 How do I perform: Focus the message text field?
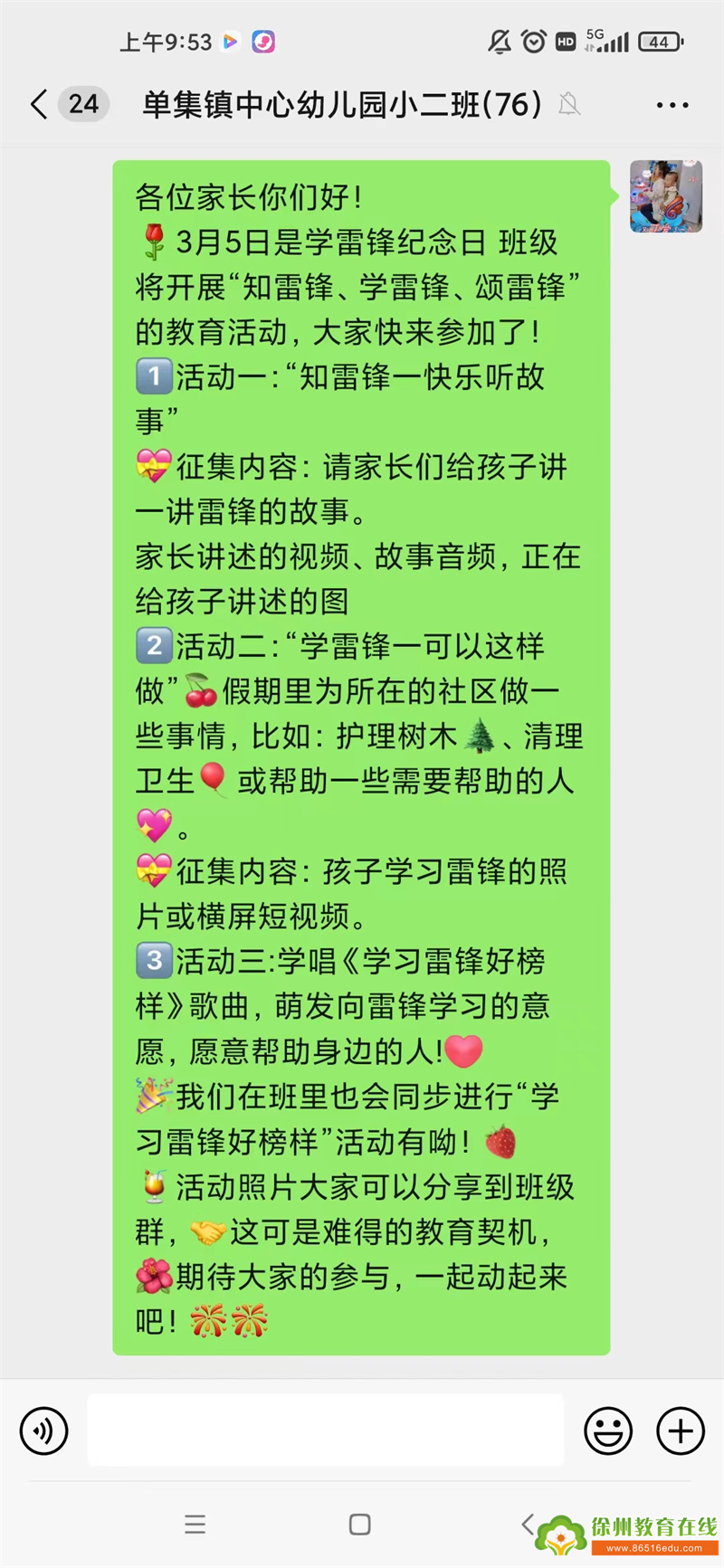(x=325, y=1430)
